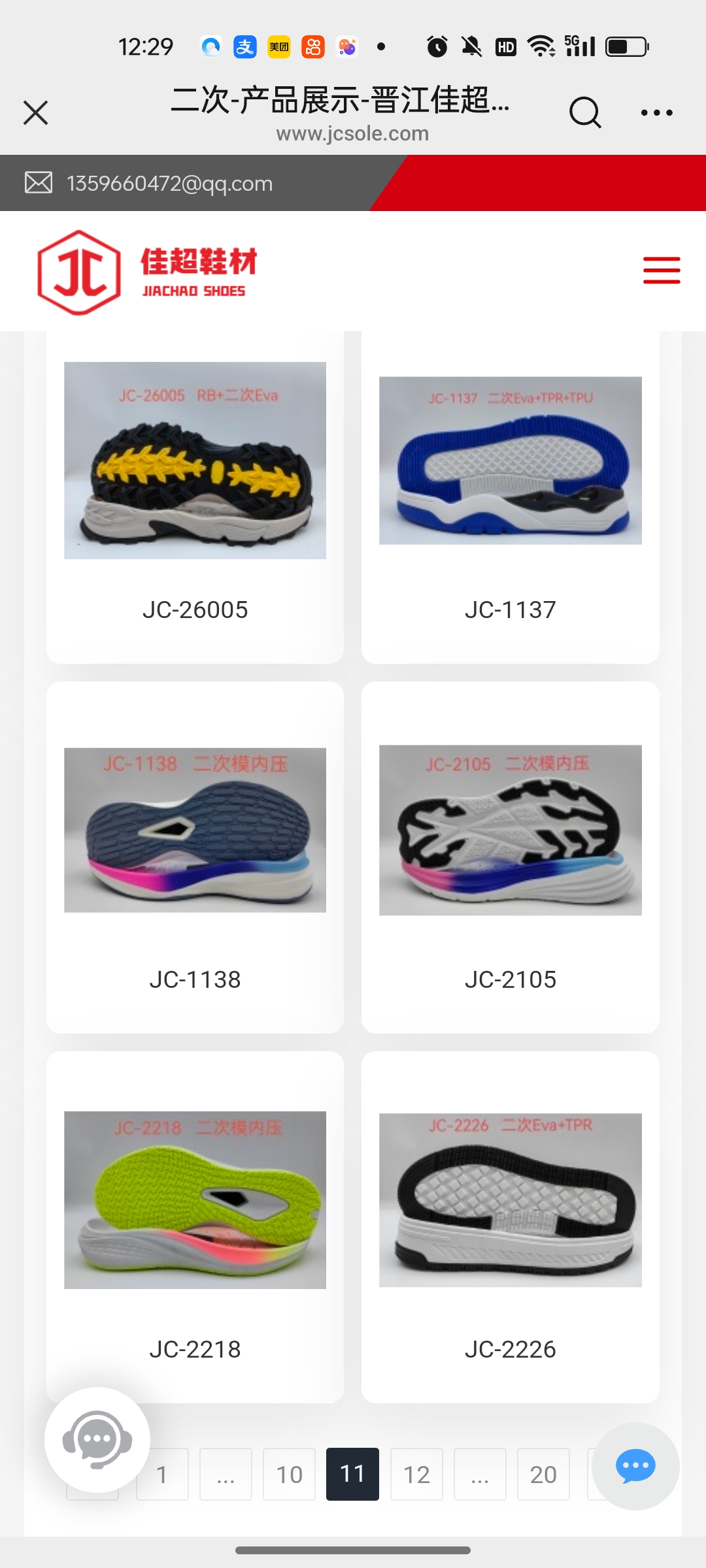Select the JC-2105 sole card

pyautogui.click(x=510, y=856)
